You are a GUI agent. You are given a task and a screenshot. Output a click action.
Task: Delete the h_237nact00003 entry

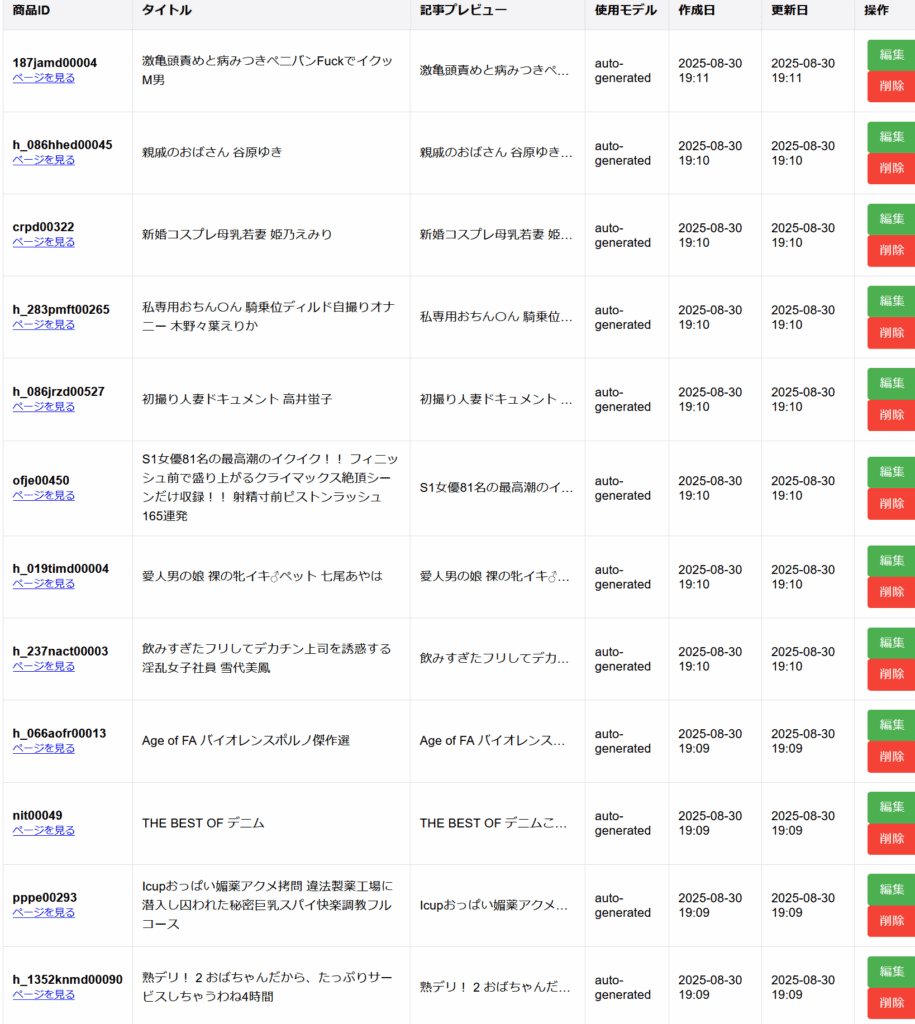tap(890, 674)
